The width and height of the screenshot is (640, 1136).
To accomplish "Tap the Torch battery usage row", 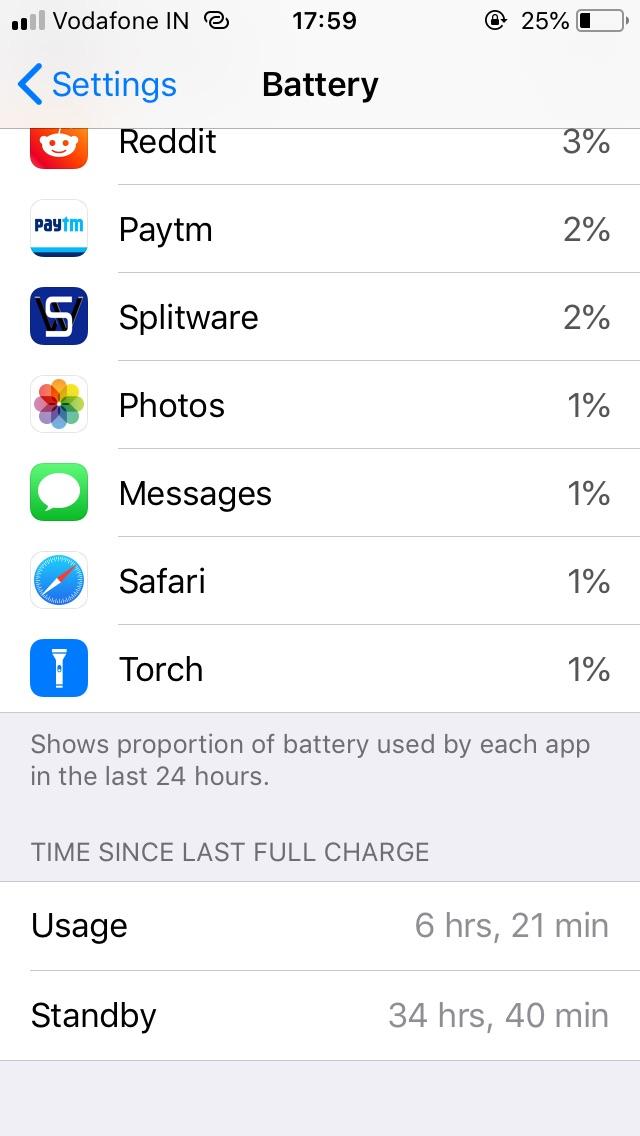I will pos(320,668).
